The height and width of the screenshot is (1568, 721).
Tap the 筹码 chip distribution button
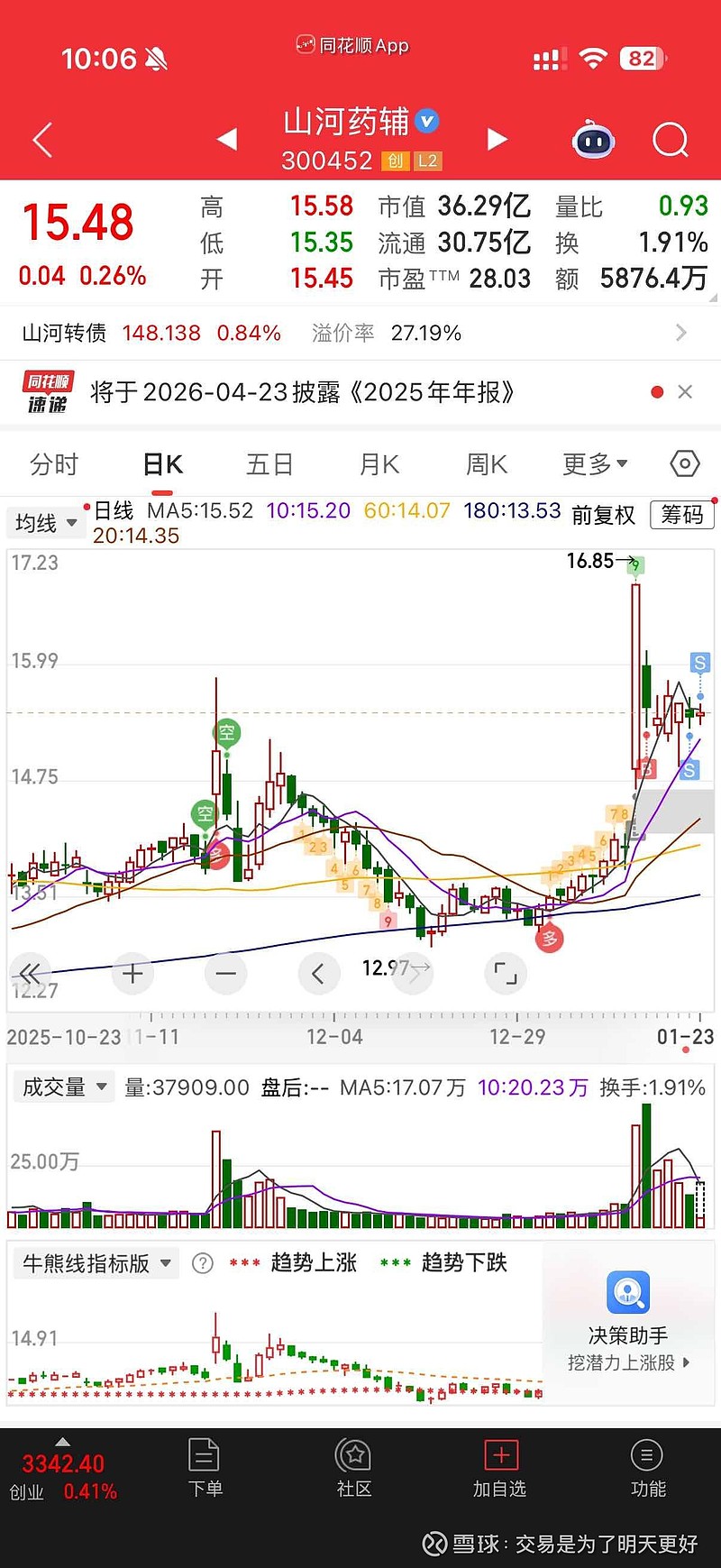click(682, 515)
